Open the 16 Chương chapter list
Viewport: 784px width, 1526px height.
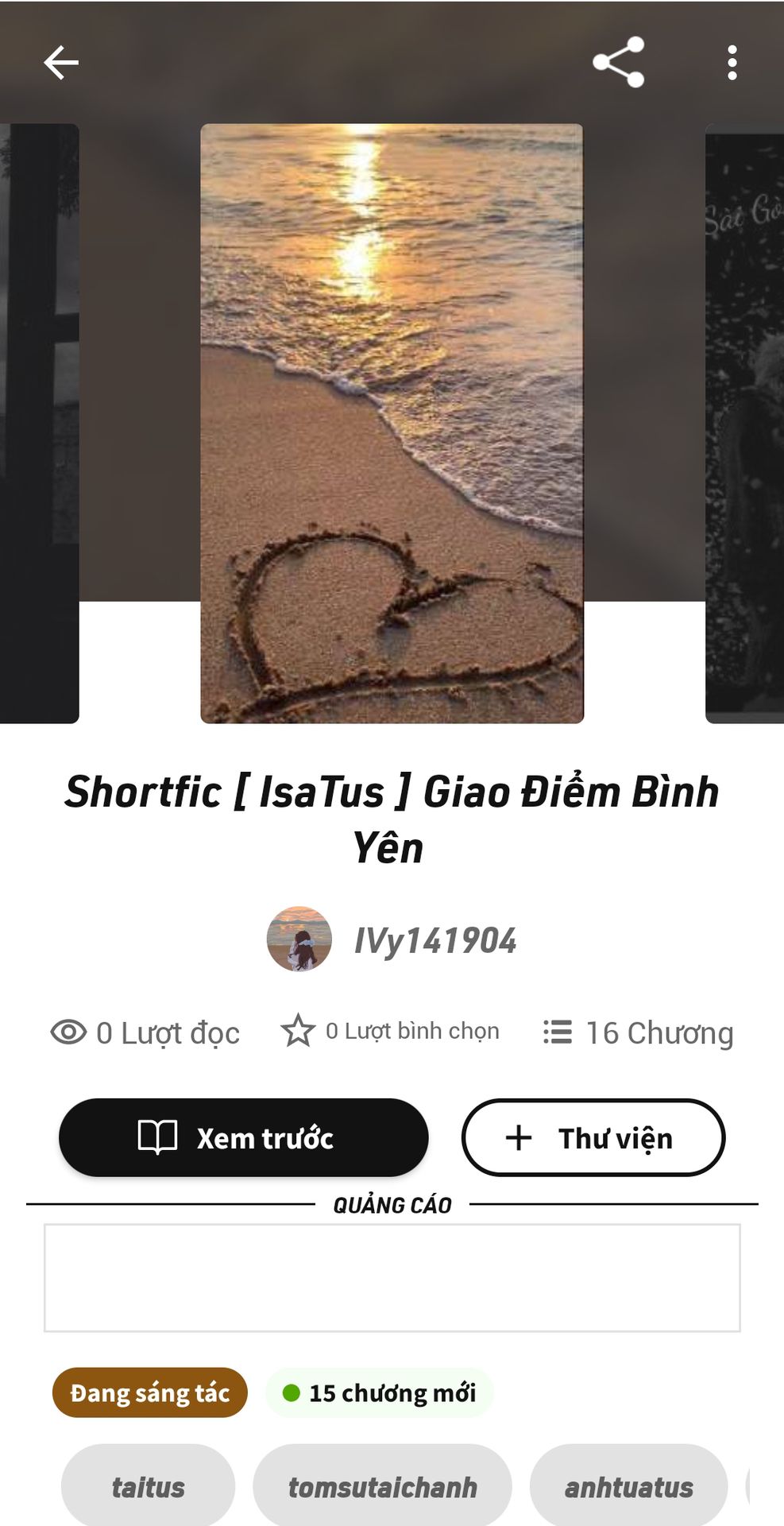tap(638, 1032)
